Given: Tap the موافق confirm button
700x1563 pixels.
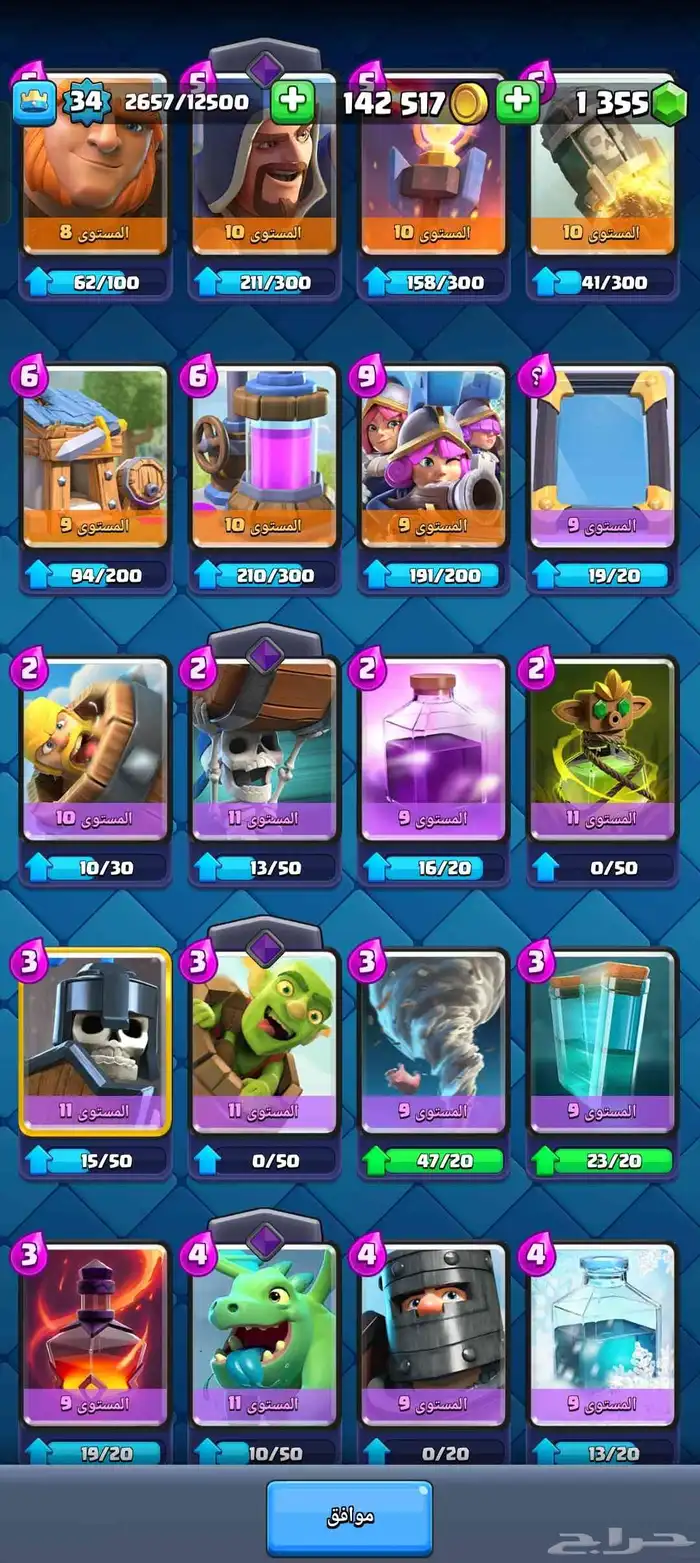Looking at the screenshot, I should [349, 1517].
